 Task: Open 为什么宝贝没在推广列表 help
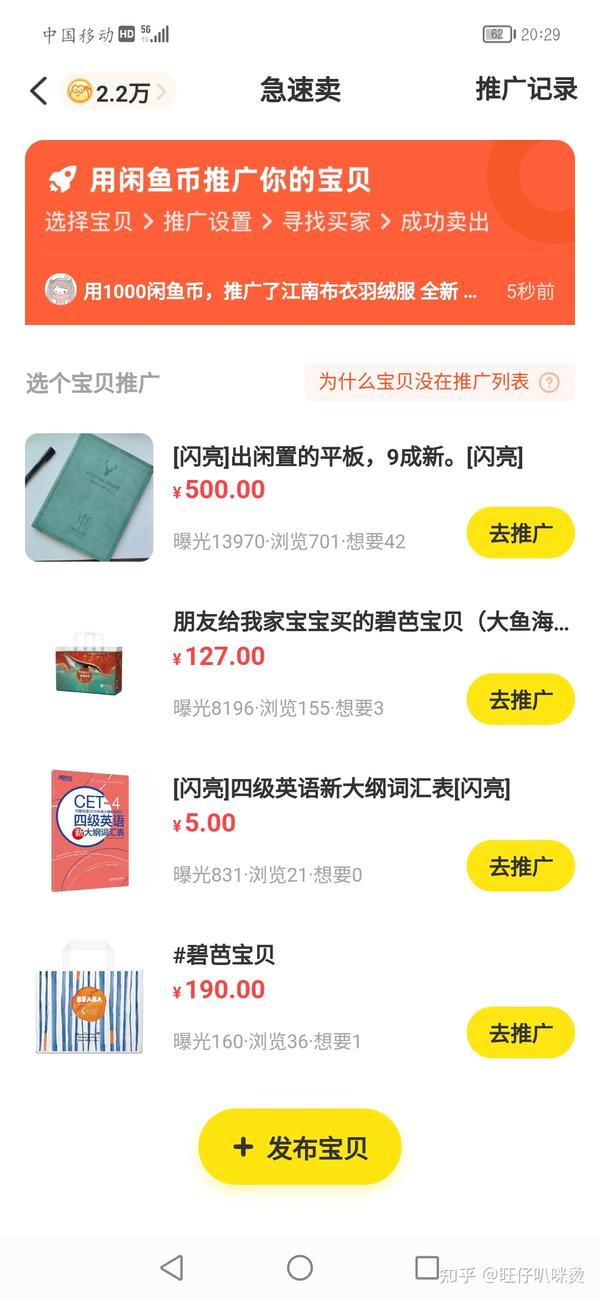point(439,382)
